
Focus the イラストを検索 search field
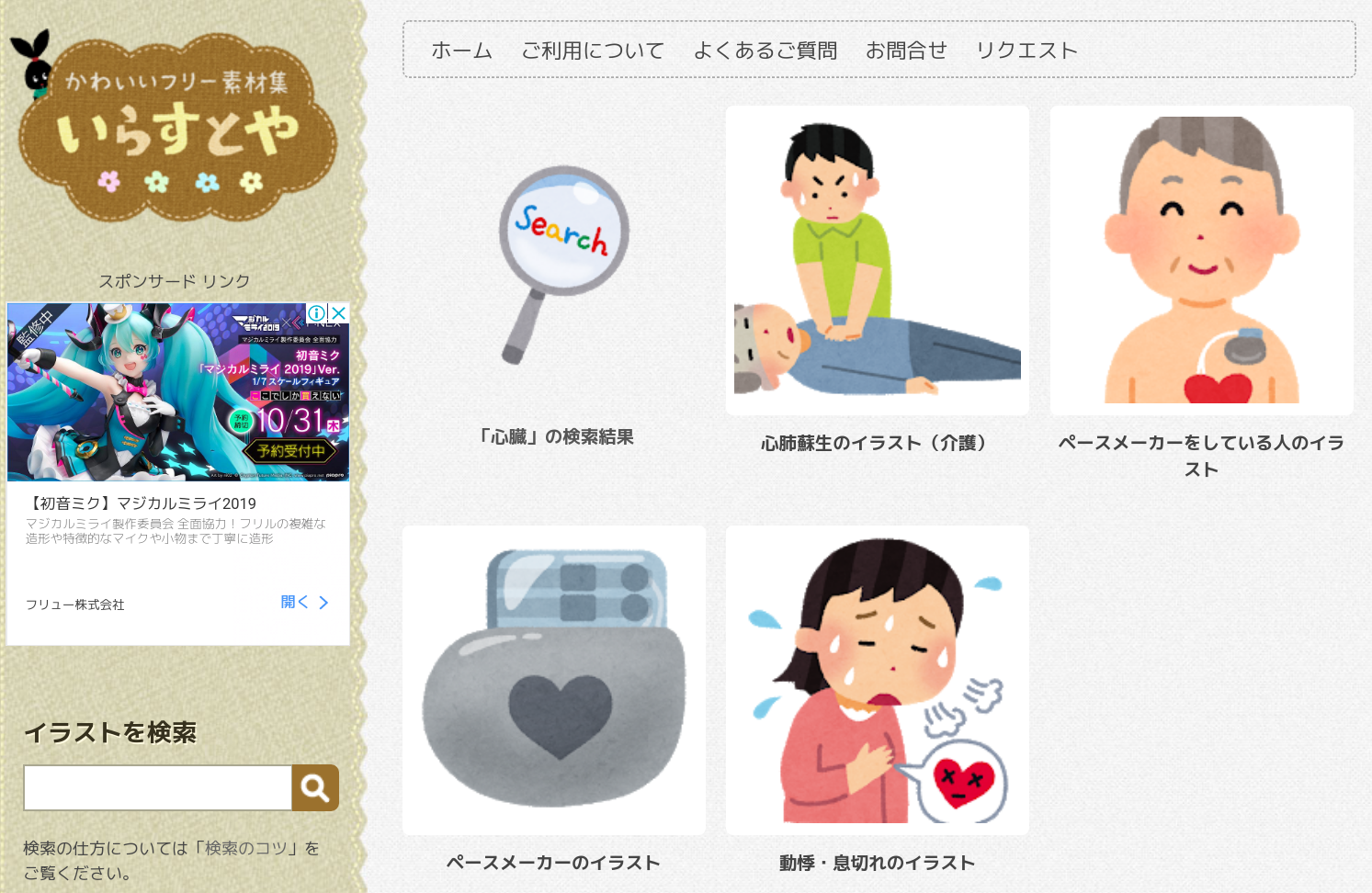click(157, 788)
